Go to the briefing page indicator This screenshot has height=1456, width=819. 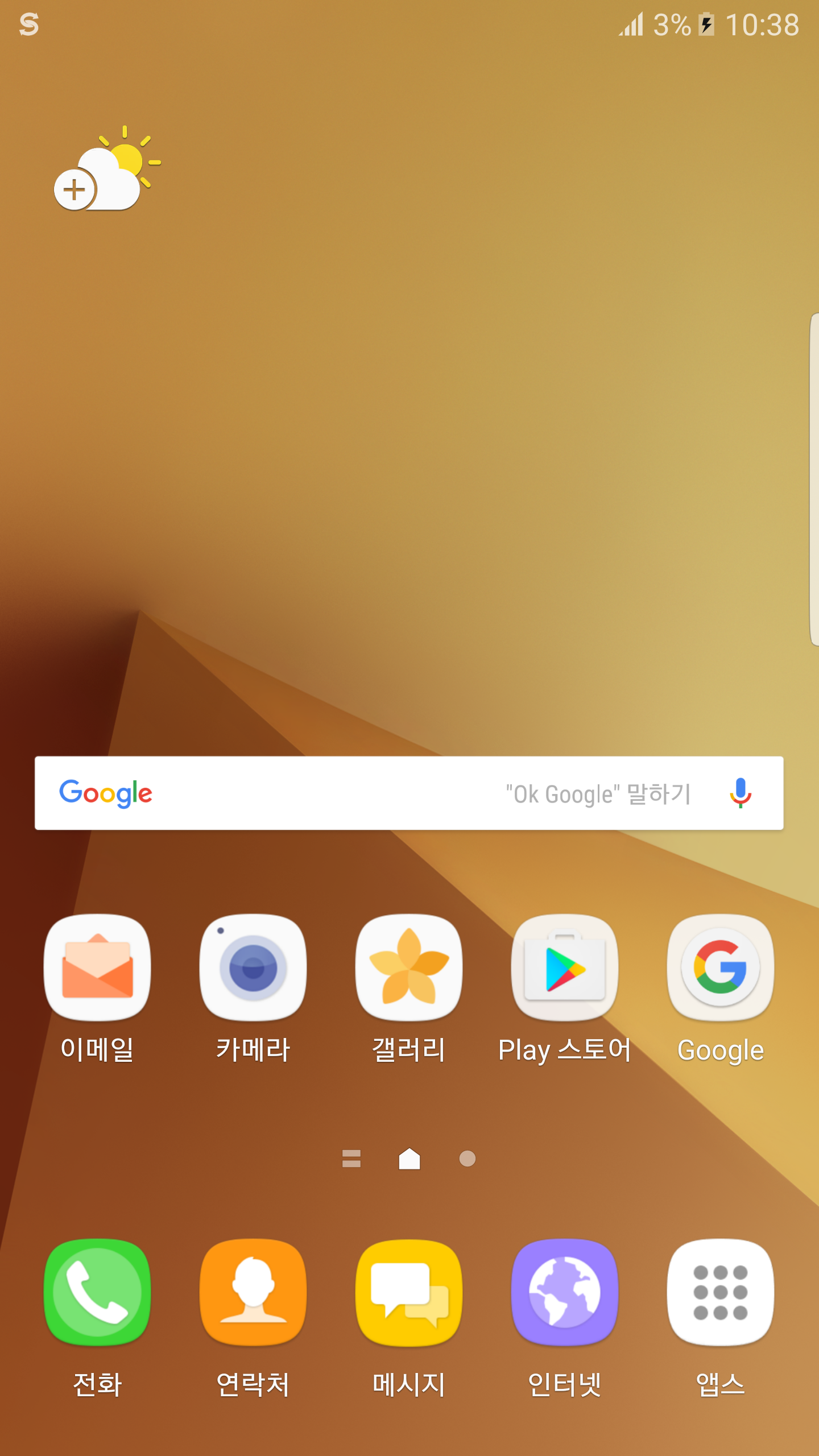click(351, 1159)
